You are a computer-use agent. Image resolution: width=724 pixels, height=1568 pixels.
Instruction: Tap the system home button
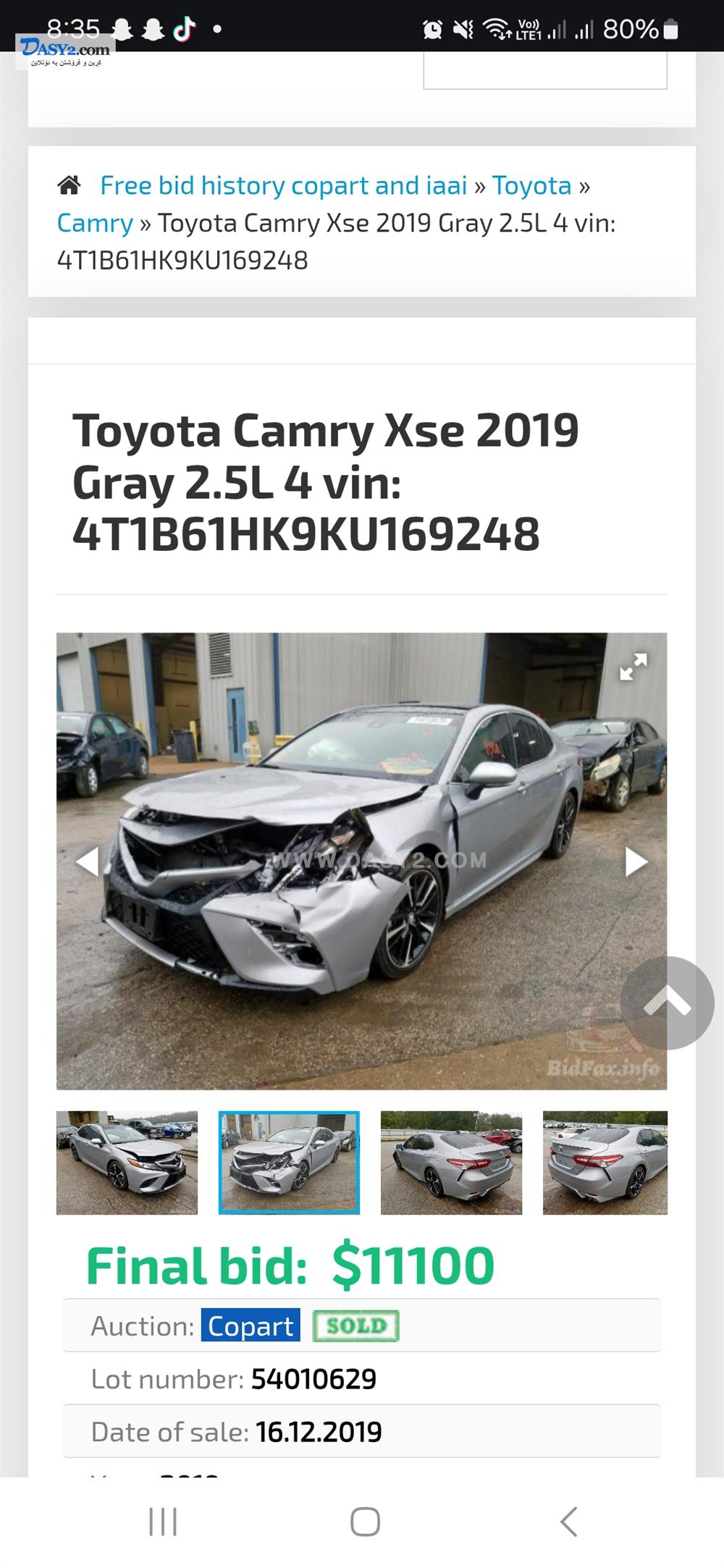click(x=365, y=1521)
